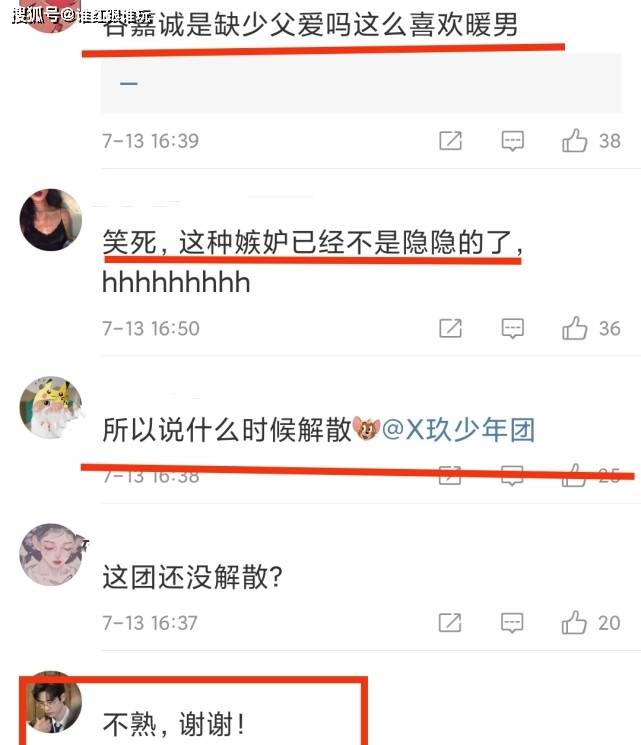
Task: Share the 笑死 comment
Action: [x=451, y=328]
